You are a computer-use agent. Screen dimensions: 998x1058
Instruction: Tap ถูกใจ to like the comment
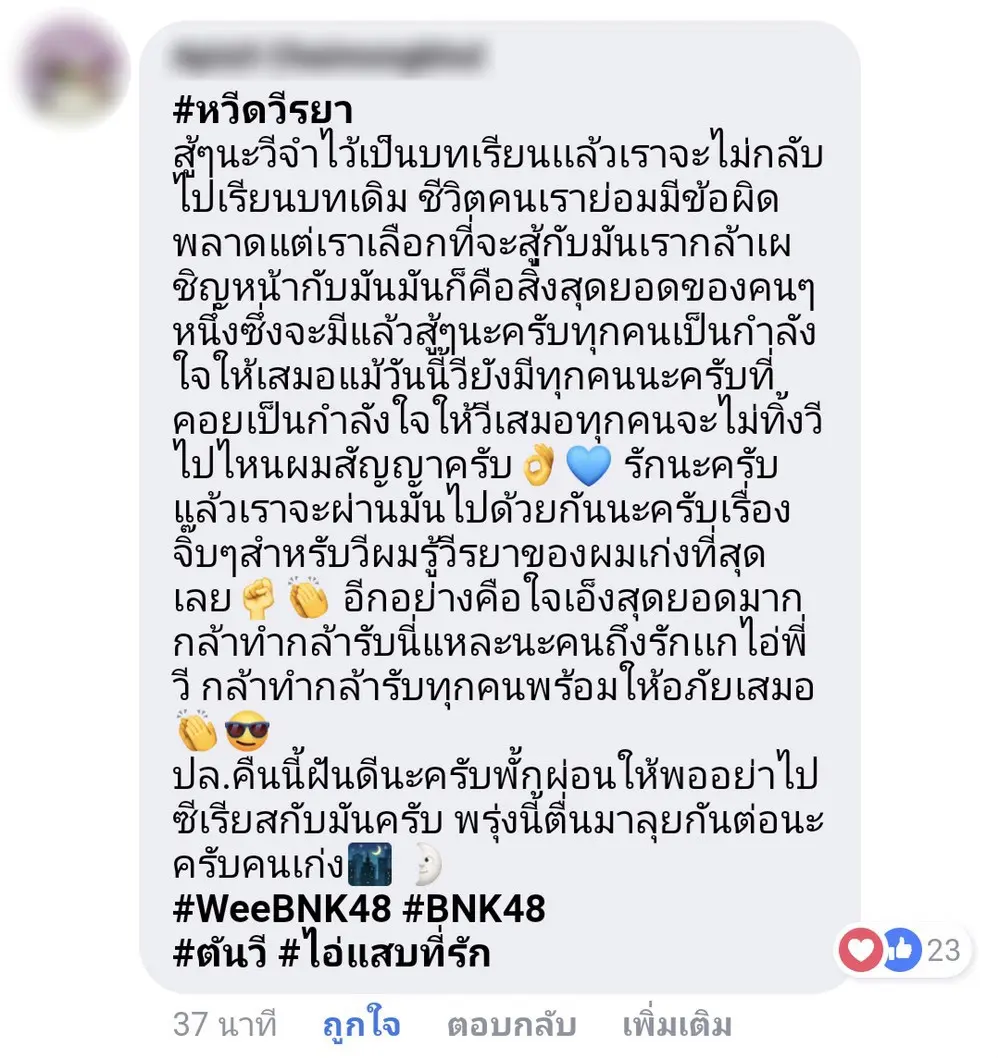click(x=361, y=1025)
